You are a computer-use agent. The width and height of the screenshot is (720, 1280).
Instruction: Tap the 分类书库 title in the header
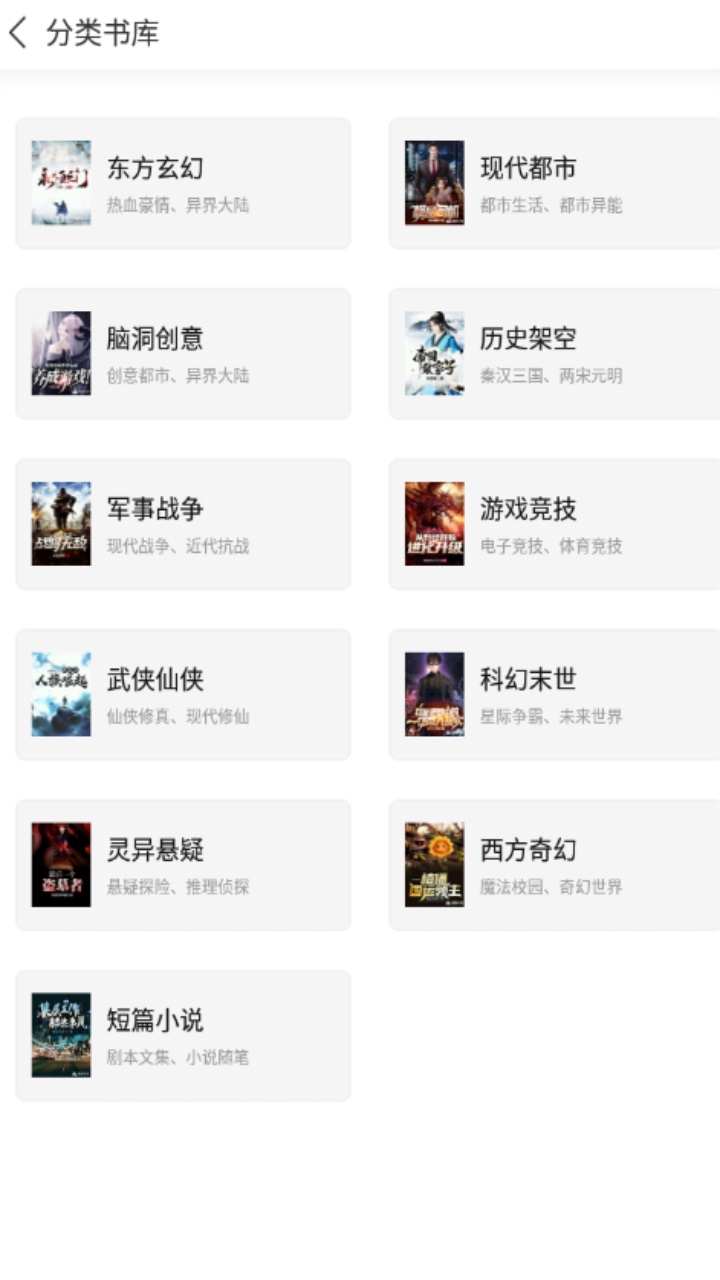coord(101,33)
